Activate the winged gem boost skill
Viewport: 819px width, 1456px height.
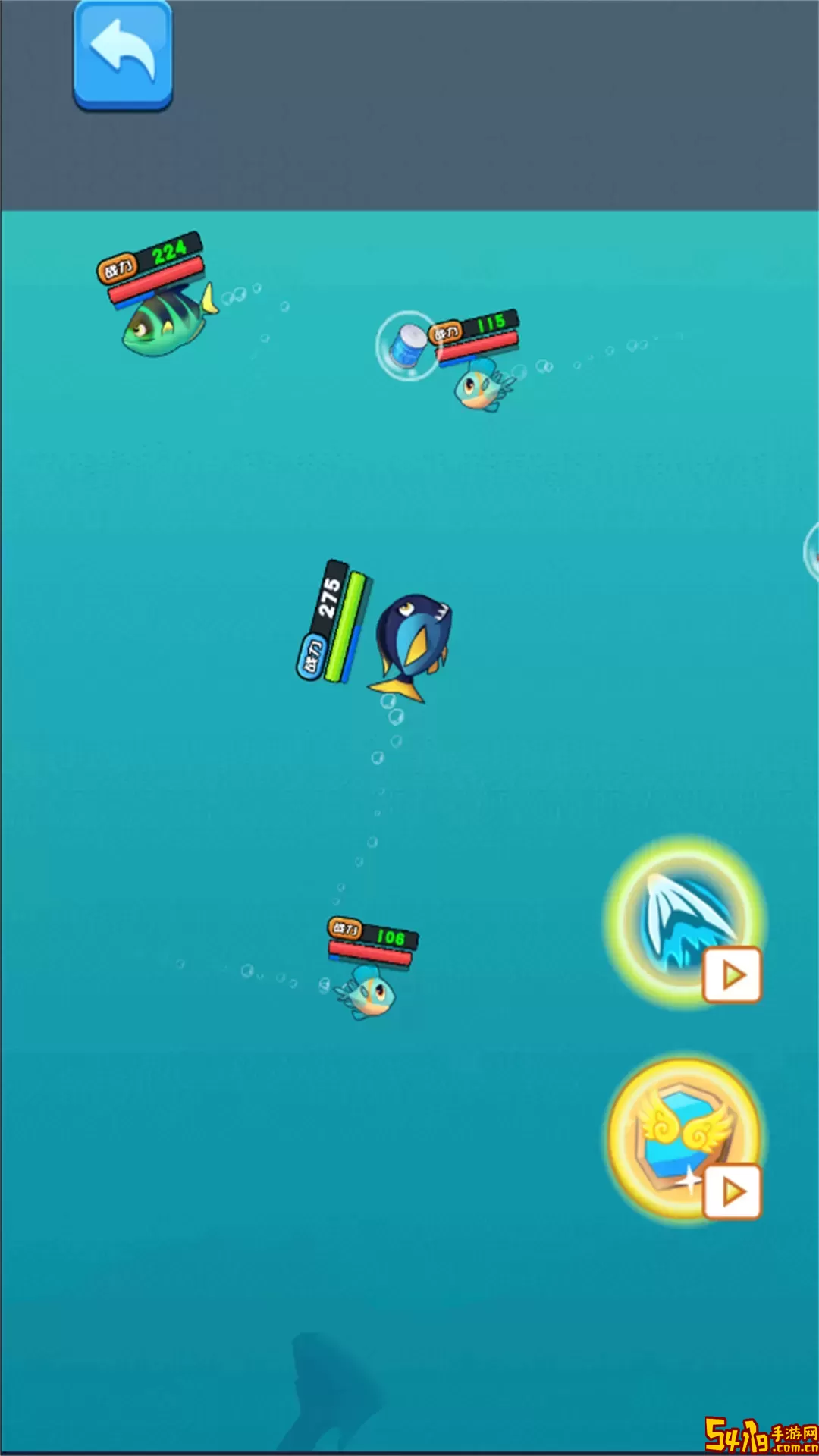coord(685,1137)
